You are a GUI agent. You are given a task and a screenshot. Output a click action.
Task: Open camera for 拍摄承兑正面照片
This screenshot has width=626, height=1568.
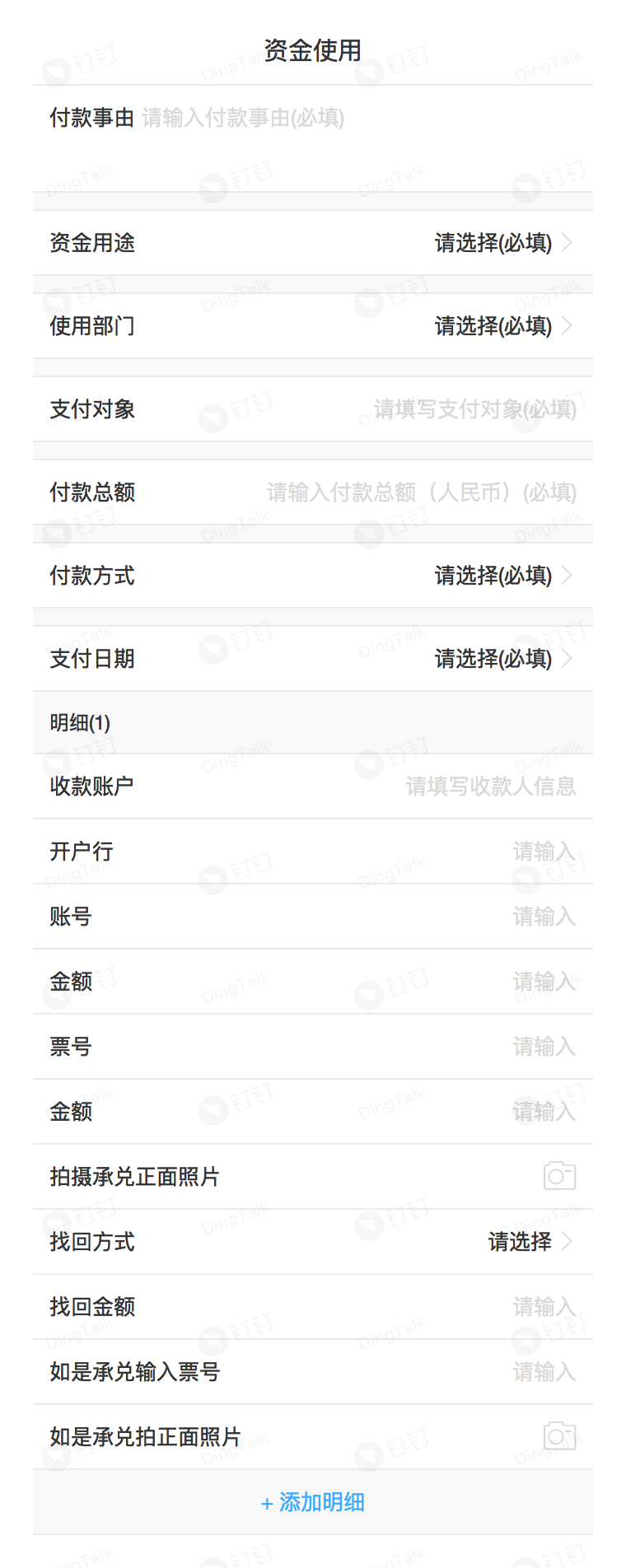coord(559,1176)
